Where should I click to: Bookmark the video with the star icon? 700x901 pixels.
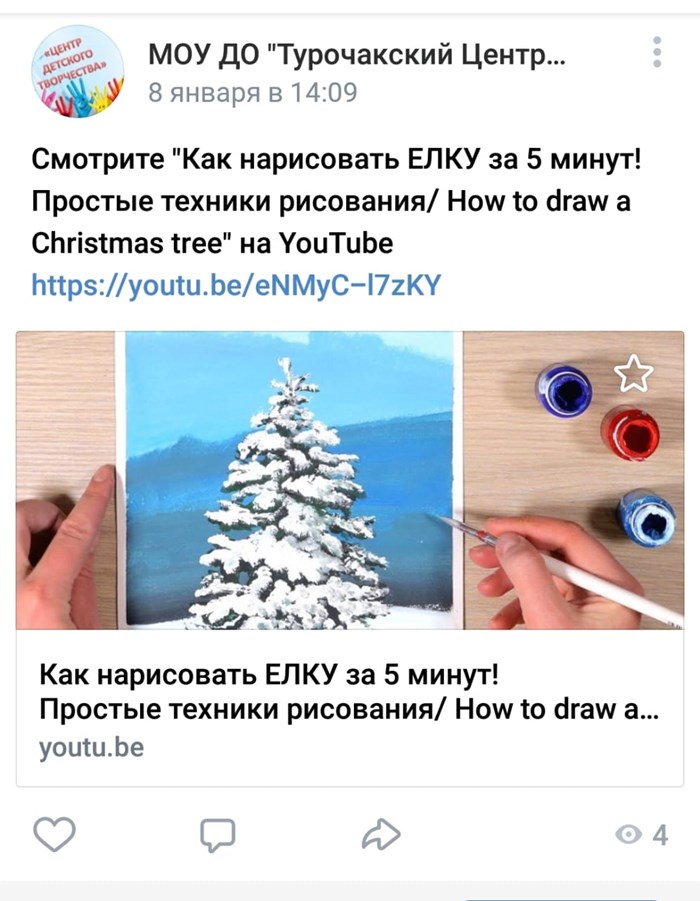pos(633,374)
